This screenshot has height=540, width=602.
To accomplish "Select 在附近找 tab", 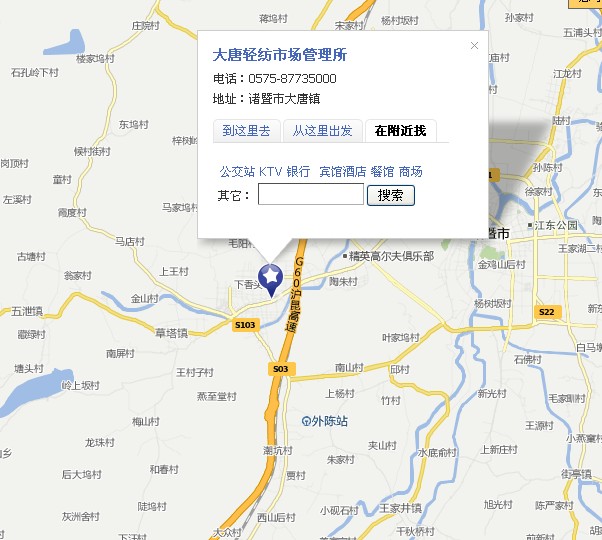I will coord(400,131).
